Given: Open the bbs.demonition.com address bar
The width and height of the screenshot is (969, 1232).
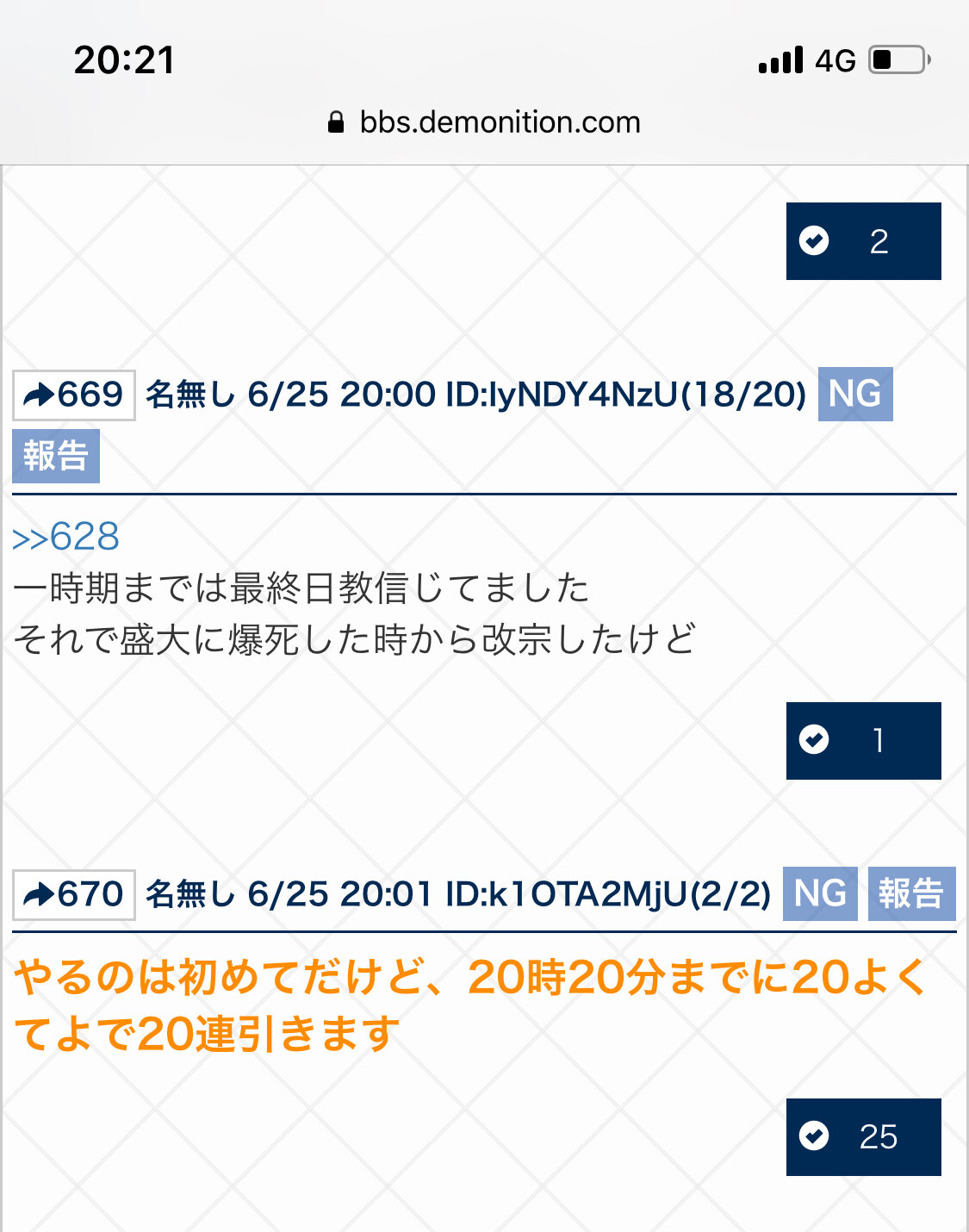Looking at the screenshot, I should [x=484, y=122].
